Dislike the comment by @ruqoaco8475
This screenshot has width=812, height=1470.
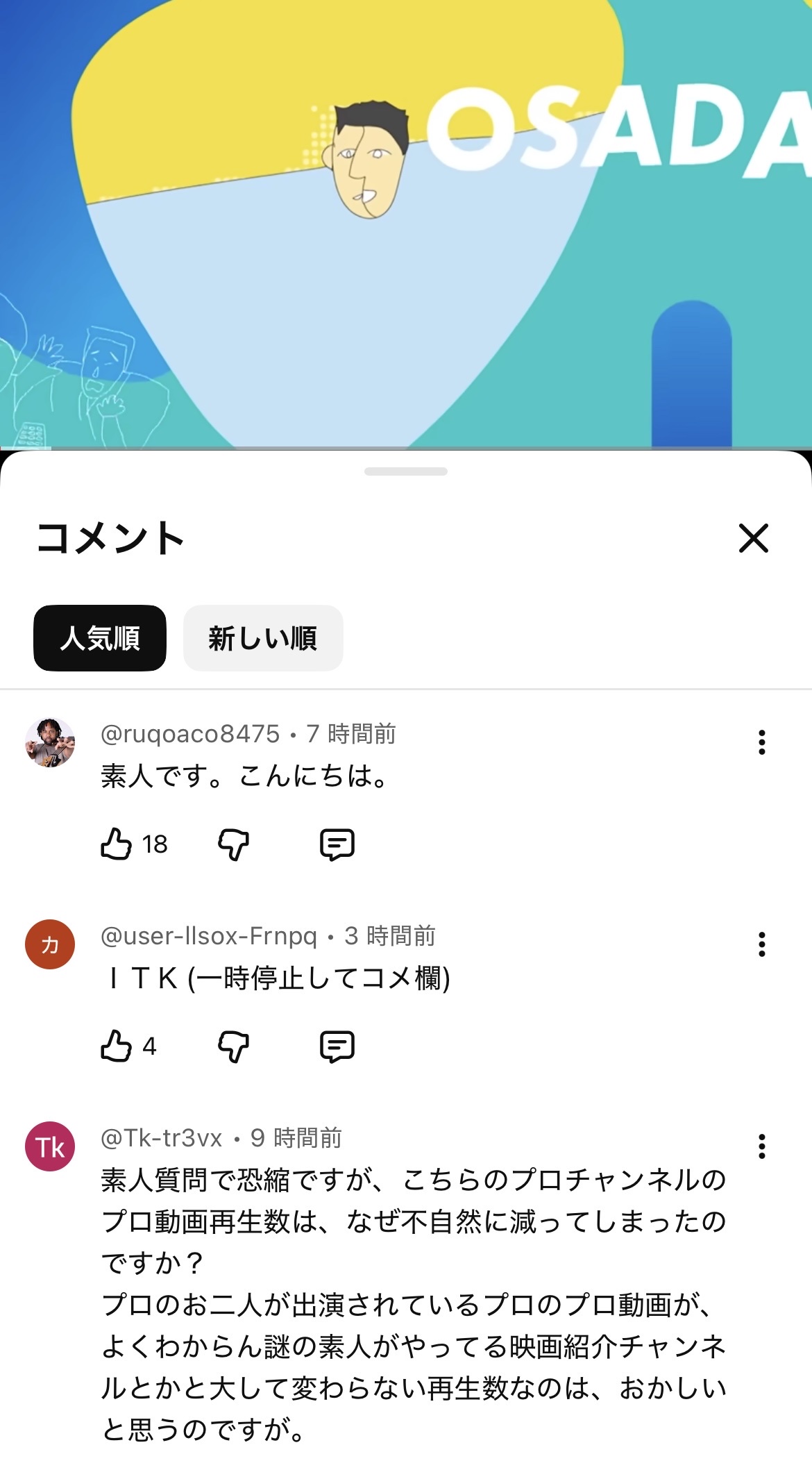click(x=233, y=844)
